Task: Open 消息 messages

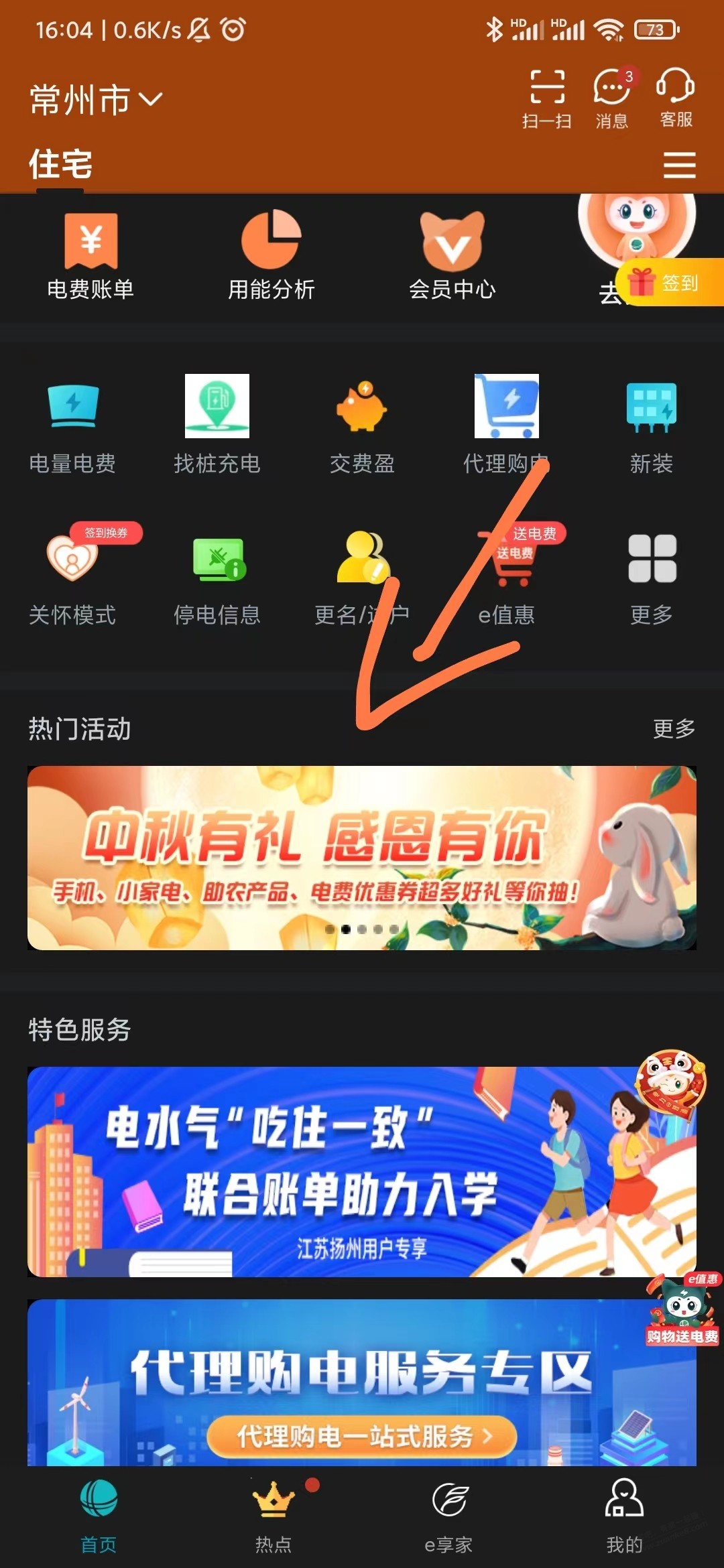Action: tap(611, 98)
